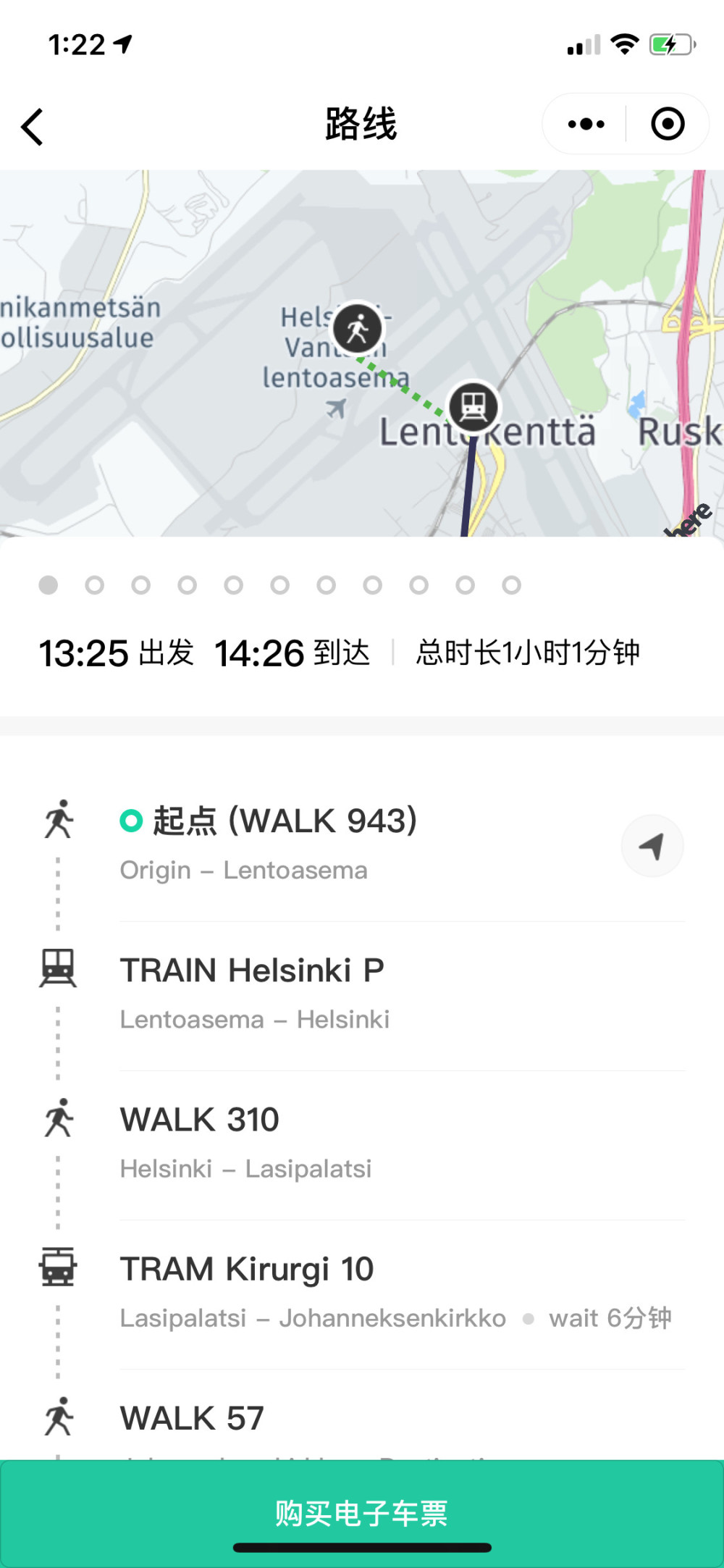
Task: Tap the navigation arrow beside 起点
Action: (x=652, y=846)
